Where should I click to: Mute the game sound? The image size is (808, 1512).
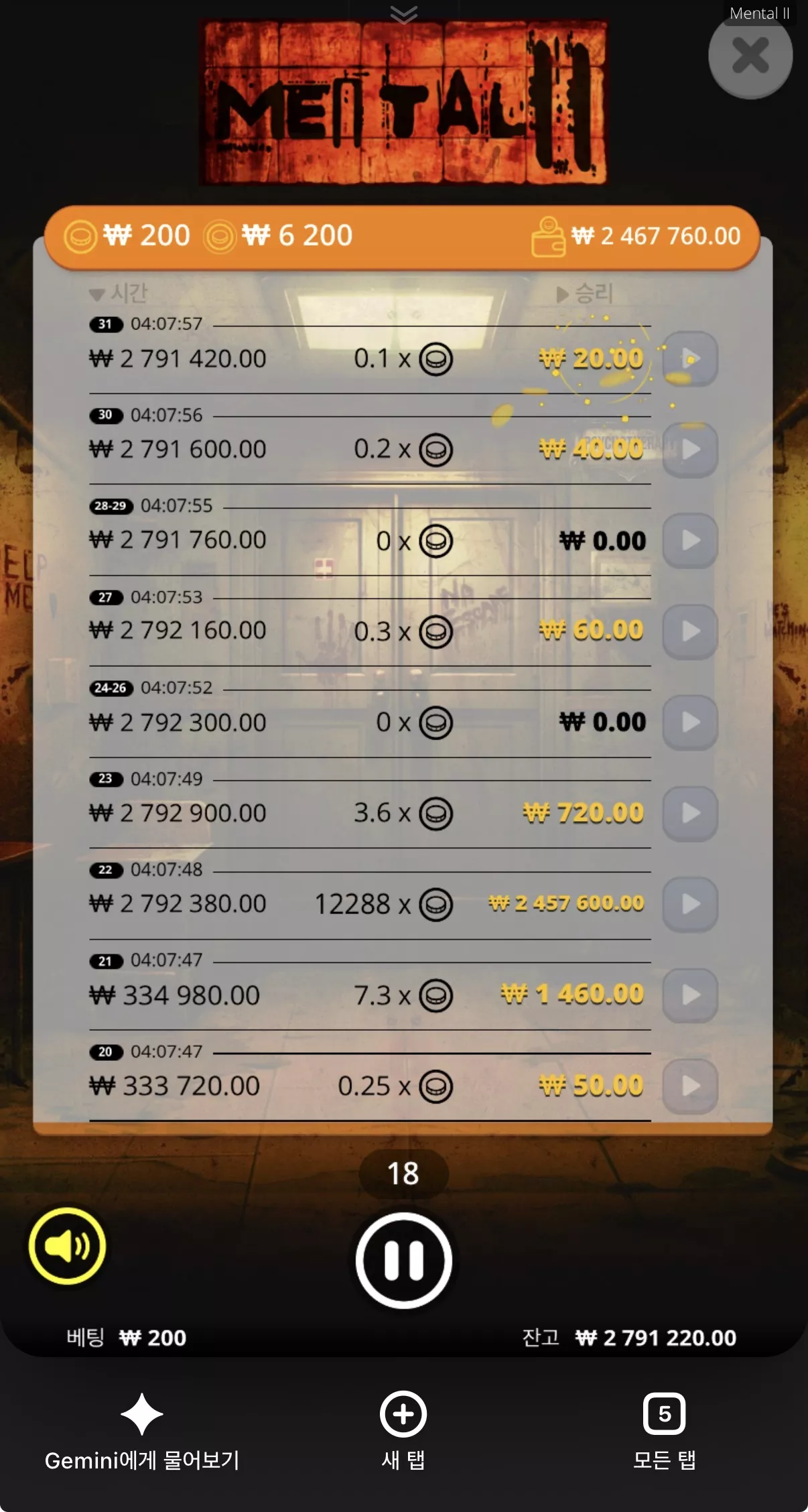(67, 1246)
